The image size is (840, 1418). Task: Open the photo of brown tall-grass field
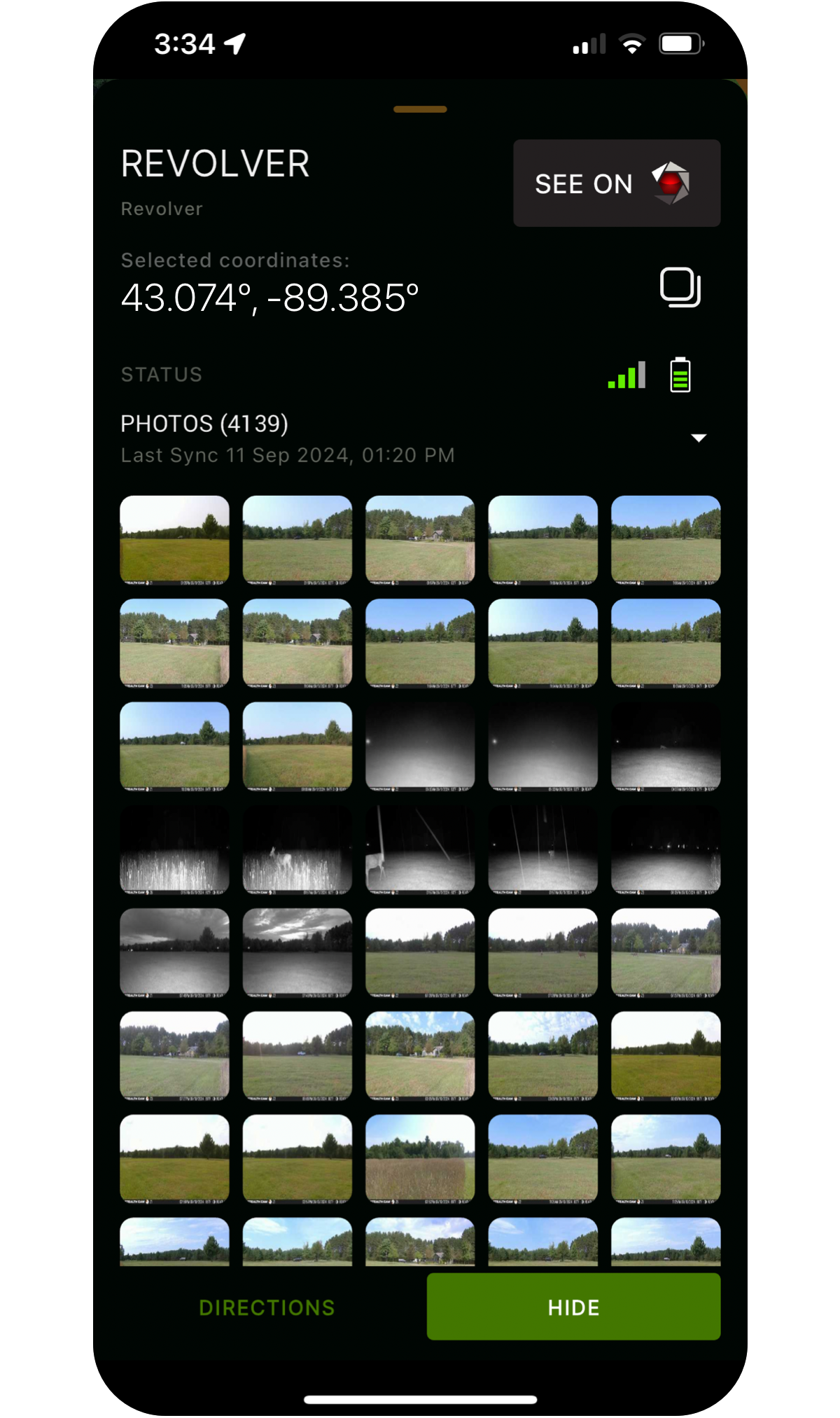[x=420, y=1159]
